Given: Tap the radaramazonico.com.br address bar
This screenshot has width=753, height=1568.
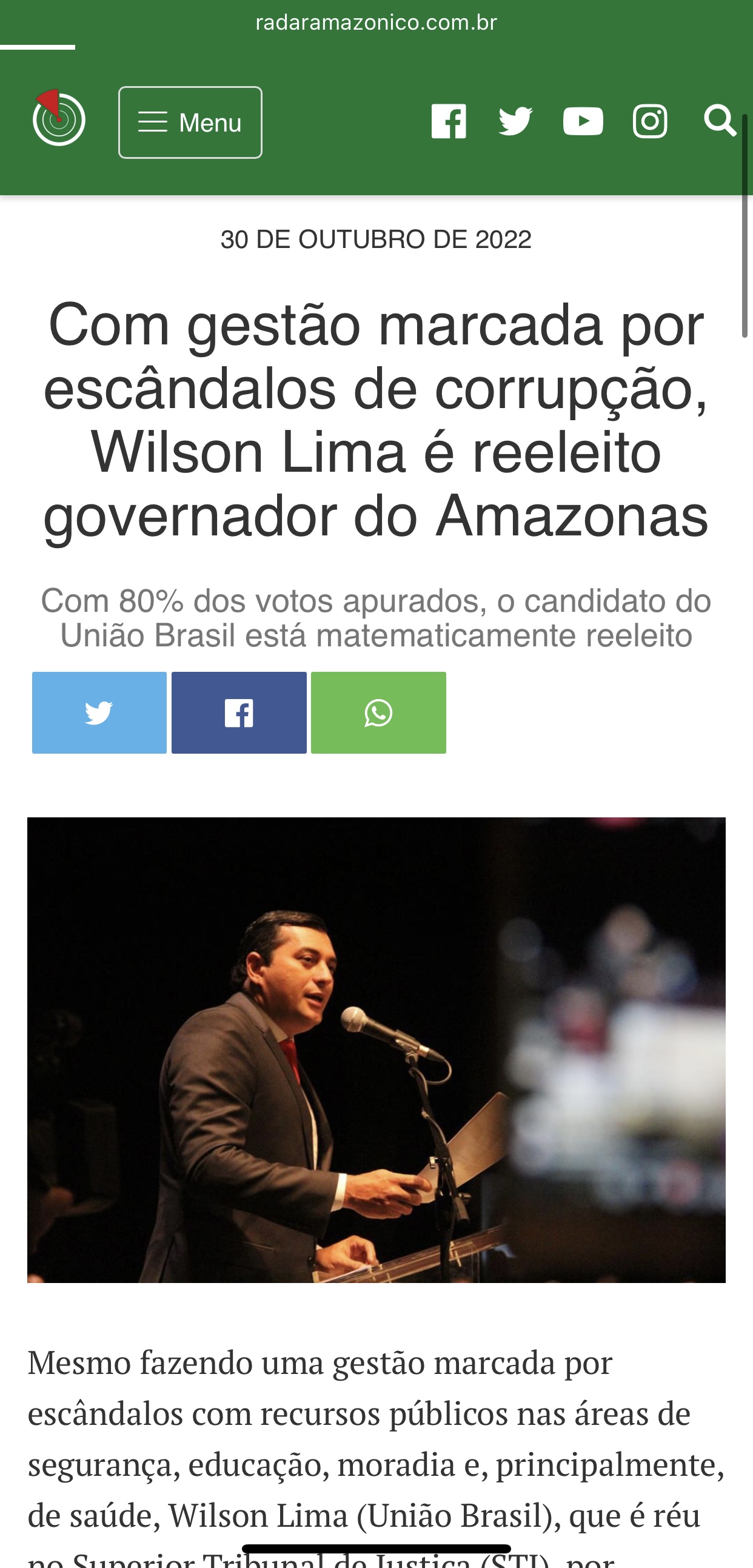Looking at the screenshot, I should (x=376, y=22).
